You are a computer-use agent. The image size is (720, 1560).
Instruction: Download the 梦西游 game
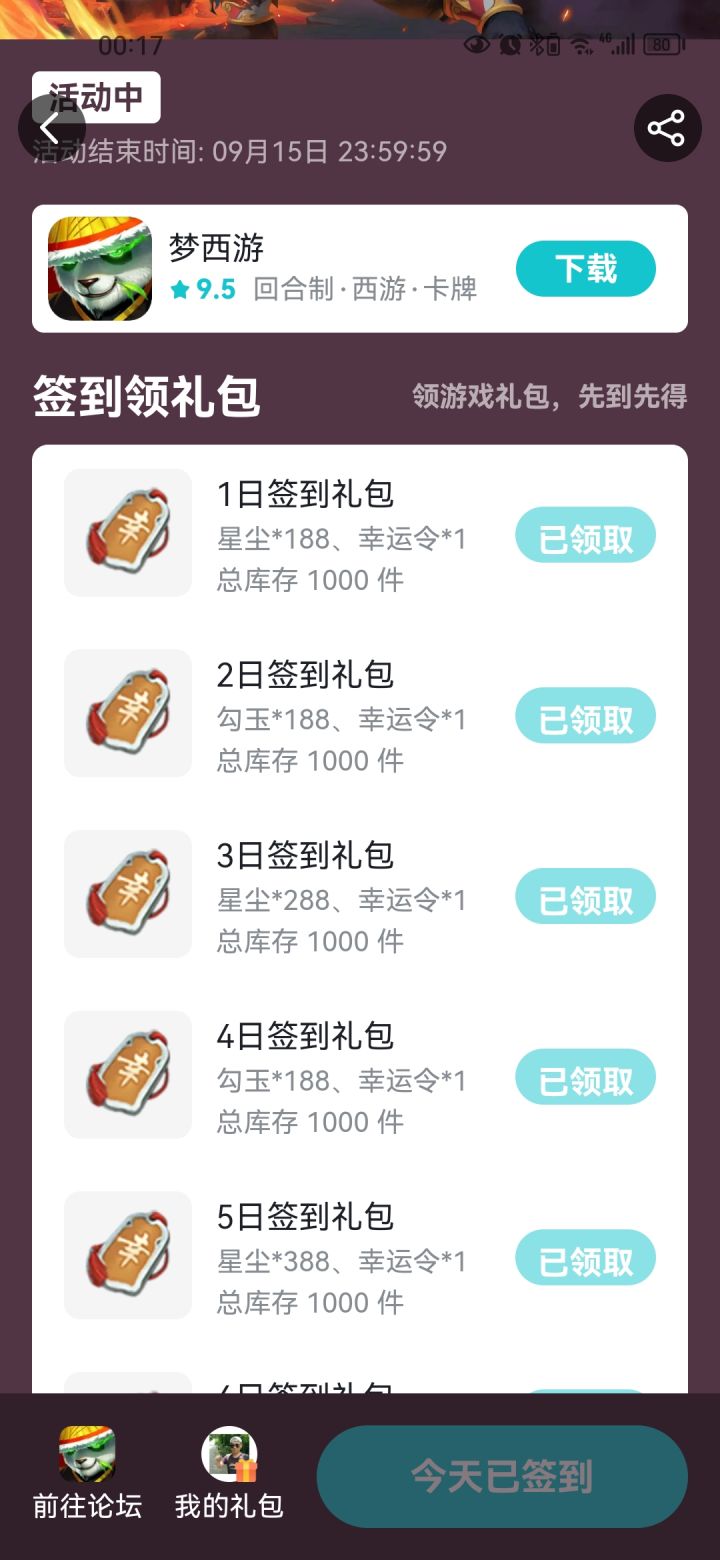585,269
